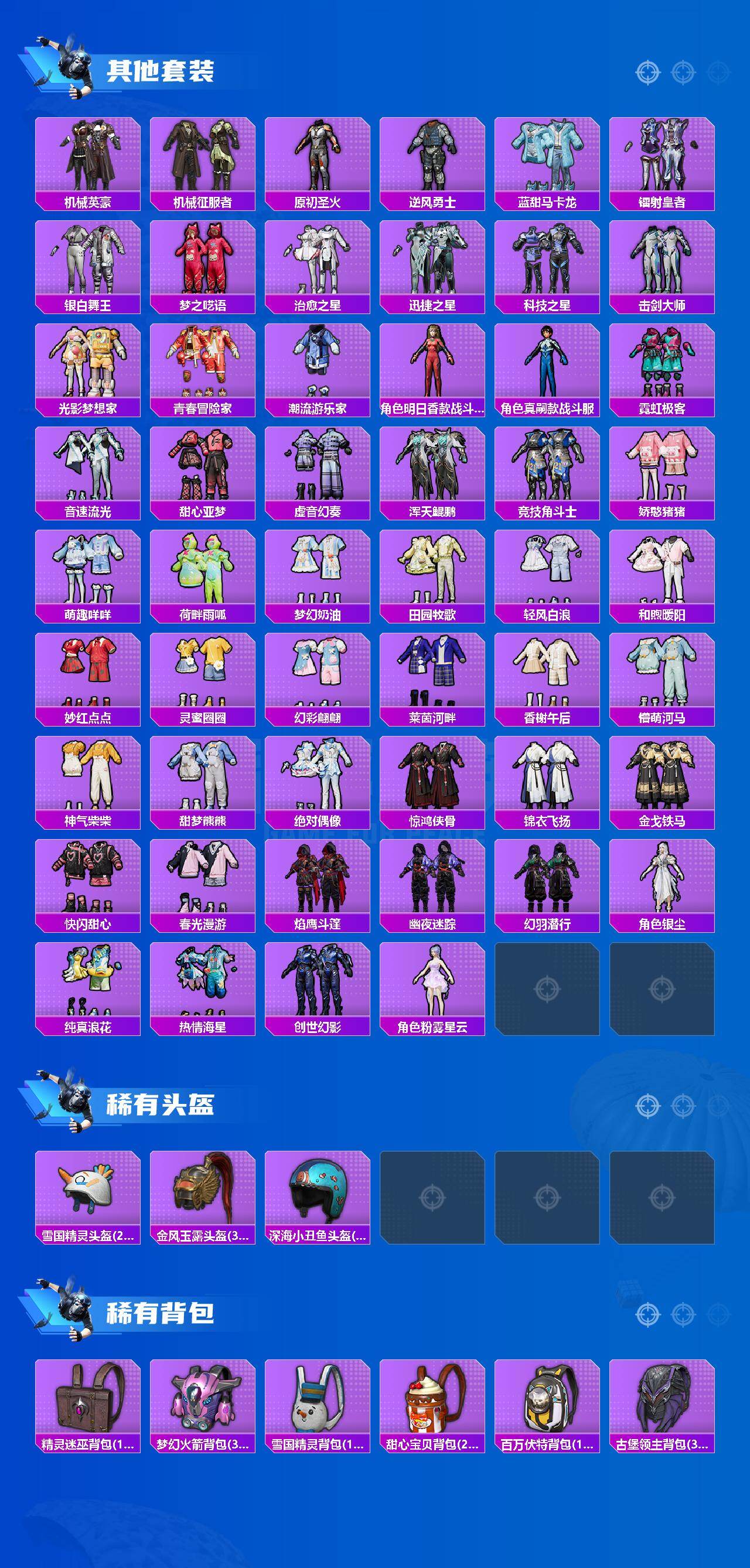This screenshot has width=750, height=1568.
Task: Click the leftmost crosshair icon beside 其他套装 header
Action: [x=648, y=72]
